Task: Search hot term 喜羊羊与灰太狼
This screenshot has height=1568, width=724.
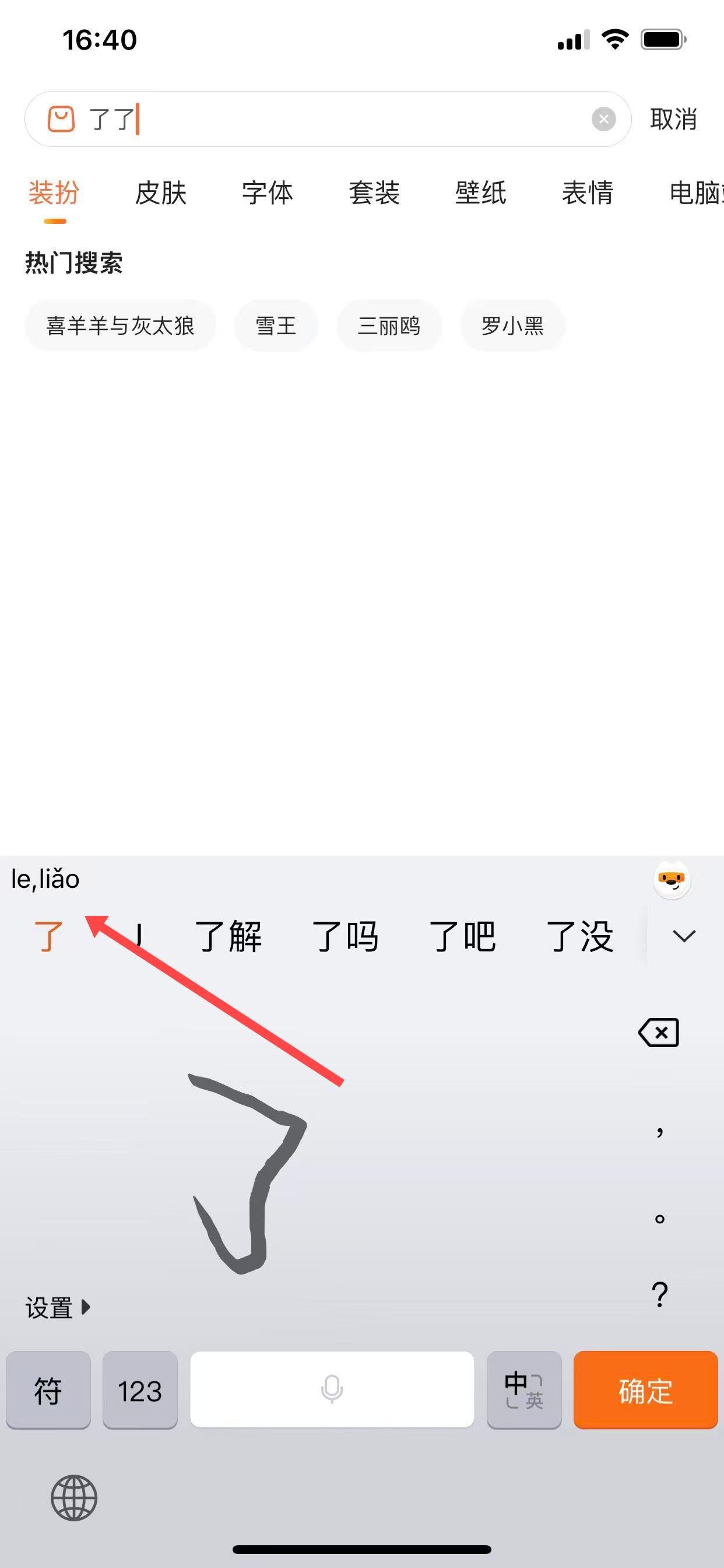Action: point(120,325)
